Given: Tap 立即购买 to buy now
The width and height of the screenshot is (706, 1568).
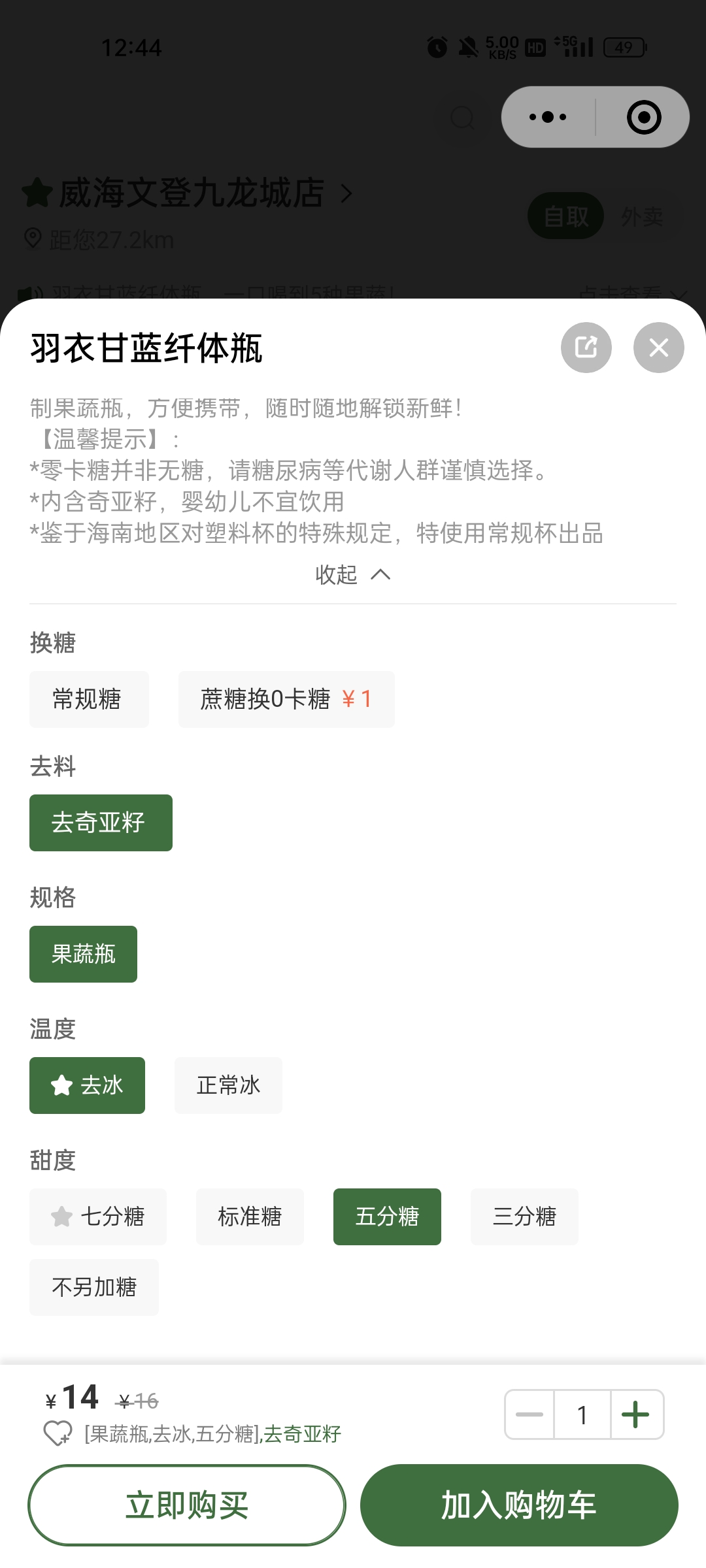Looking at the screenshot, I should [x=187, y=1505].
